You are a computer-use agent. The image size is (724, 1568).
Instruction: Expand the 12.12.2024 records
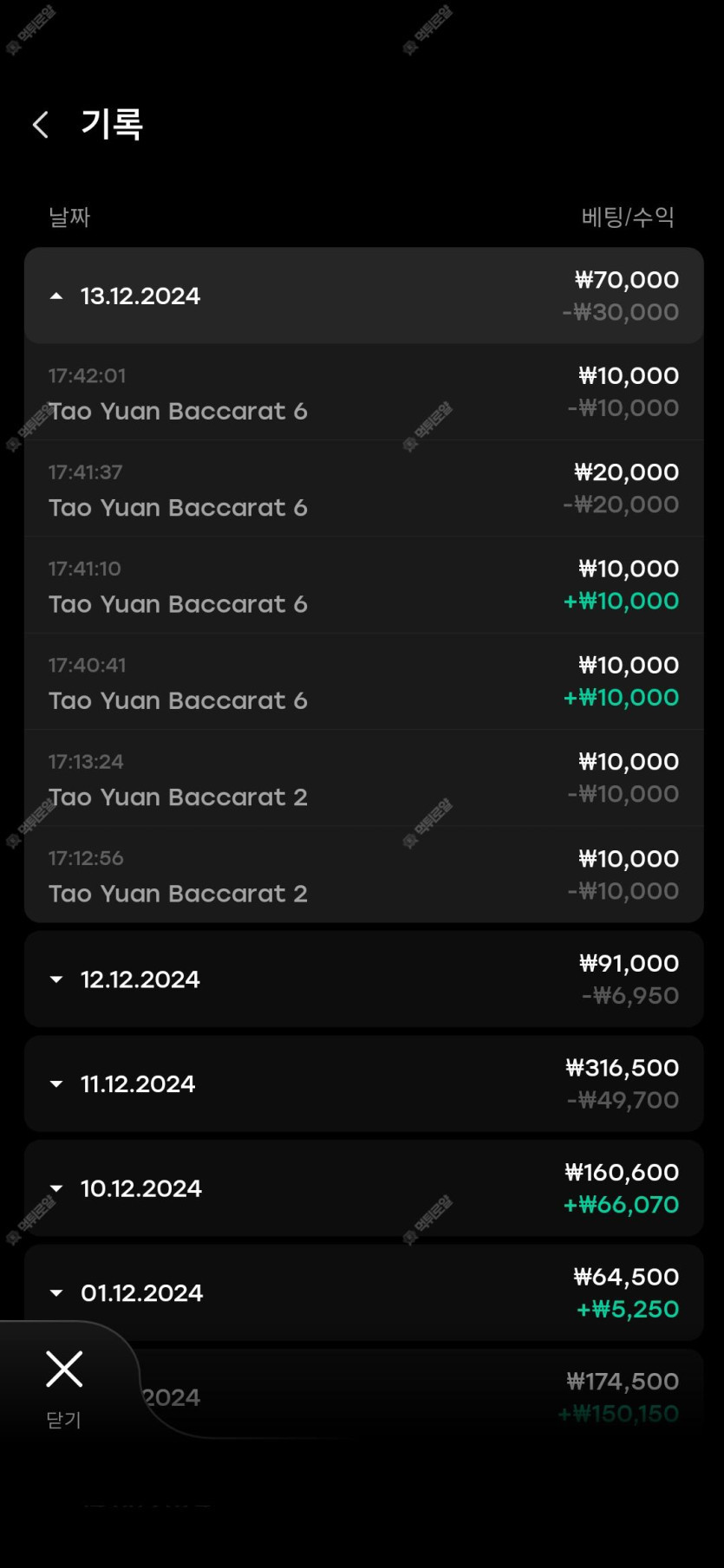(362, 979)
